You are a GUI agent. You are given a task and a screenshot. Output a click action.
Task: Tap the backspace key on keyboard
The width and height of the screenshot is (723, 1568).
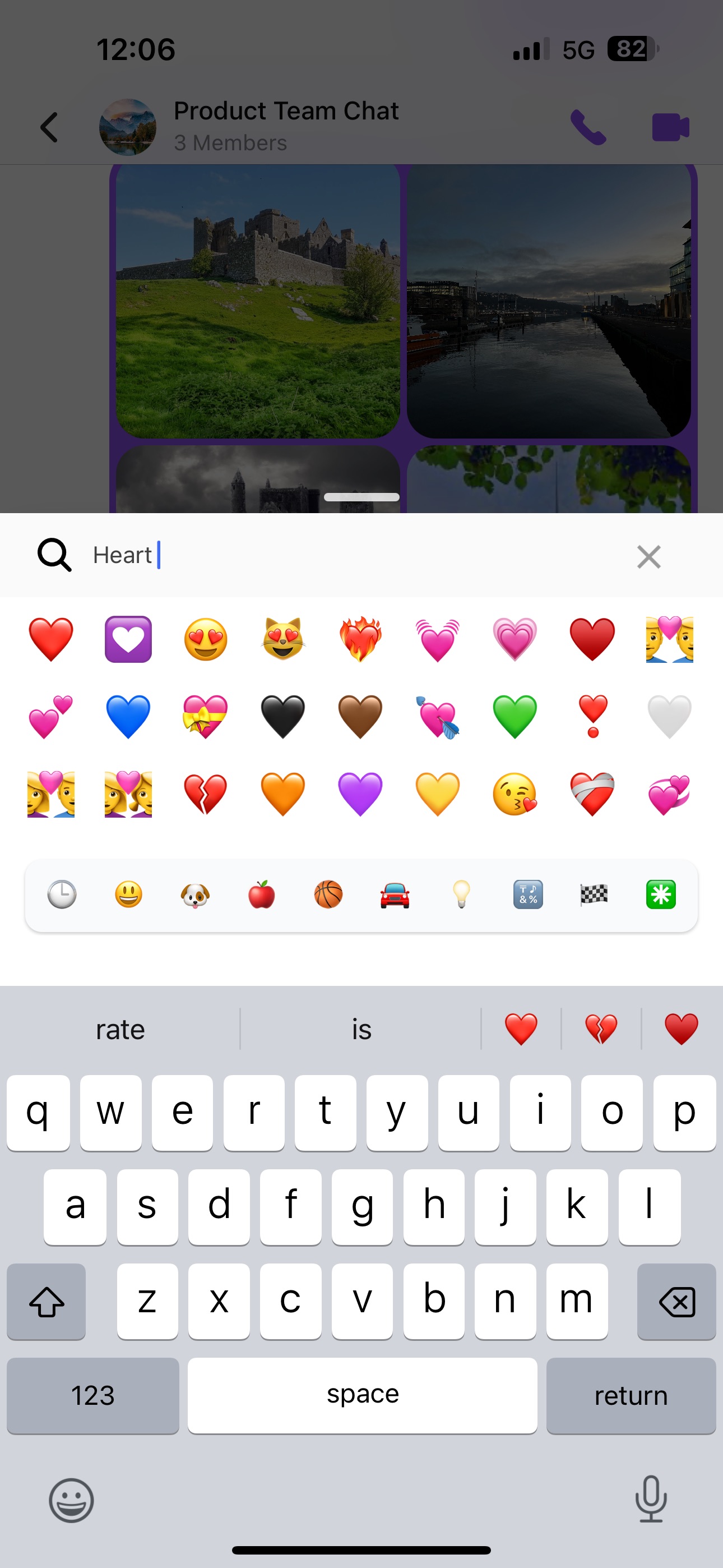tap(676, 1302)
